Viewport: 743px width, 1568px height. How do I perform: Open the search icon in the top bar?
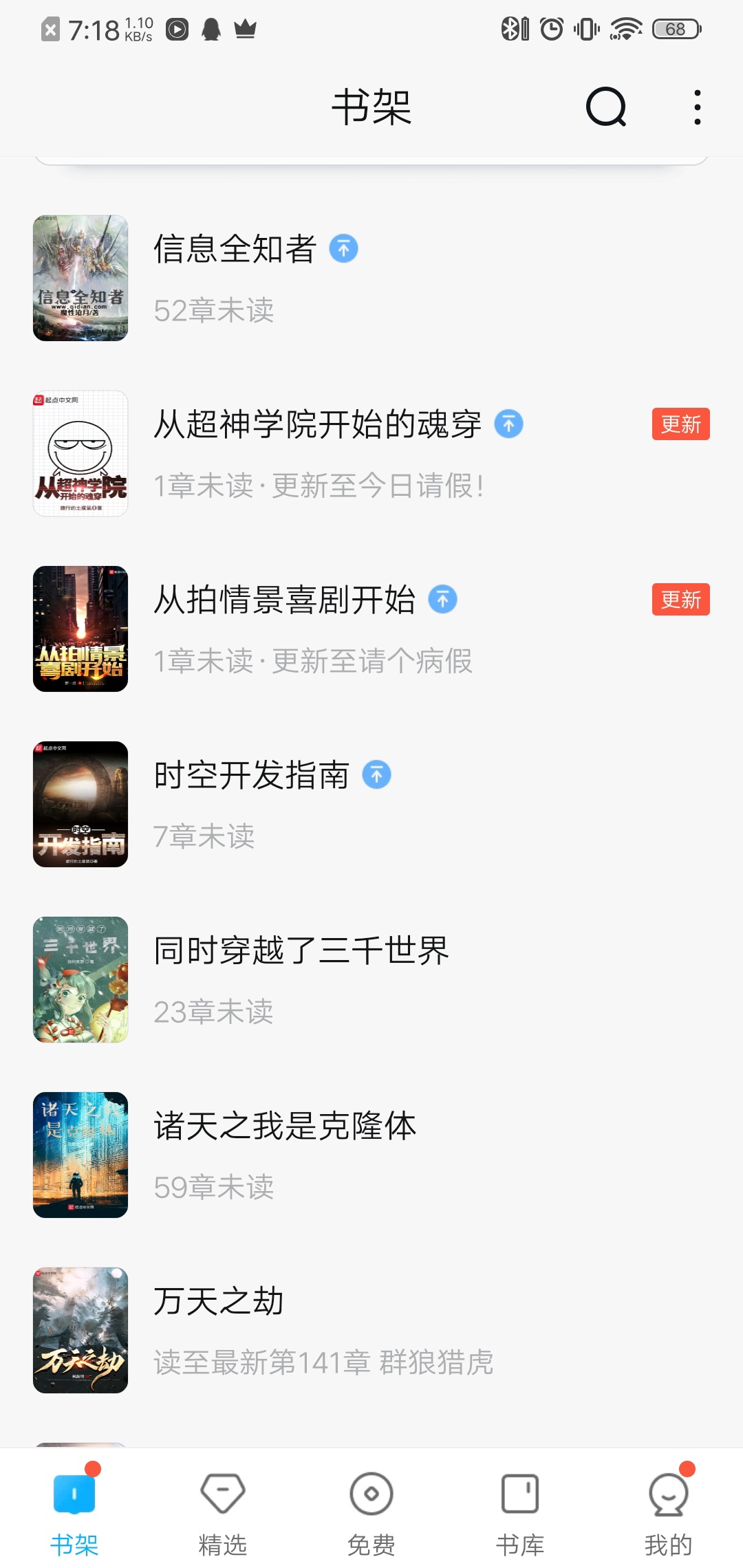606,107
